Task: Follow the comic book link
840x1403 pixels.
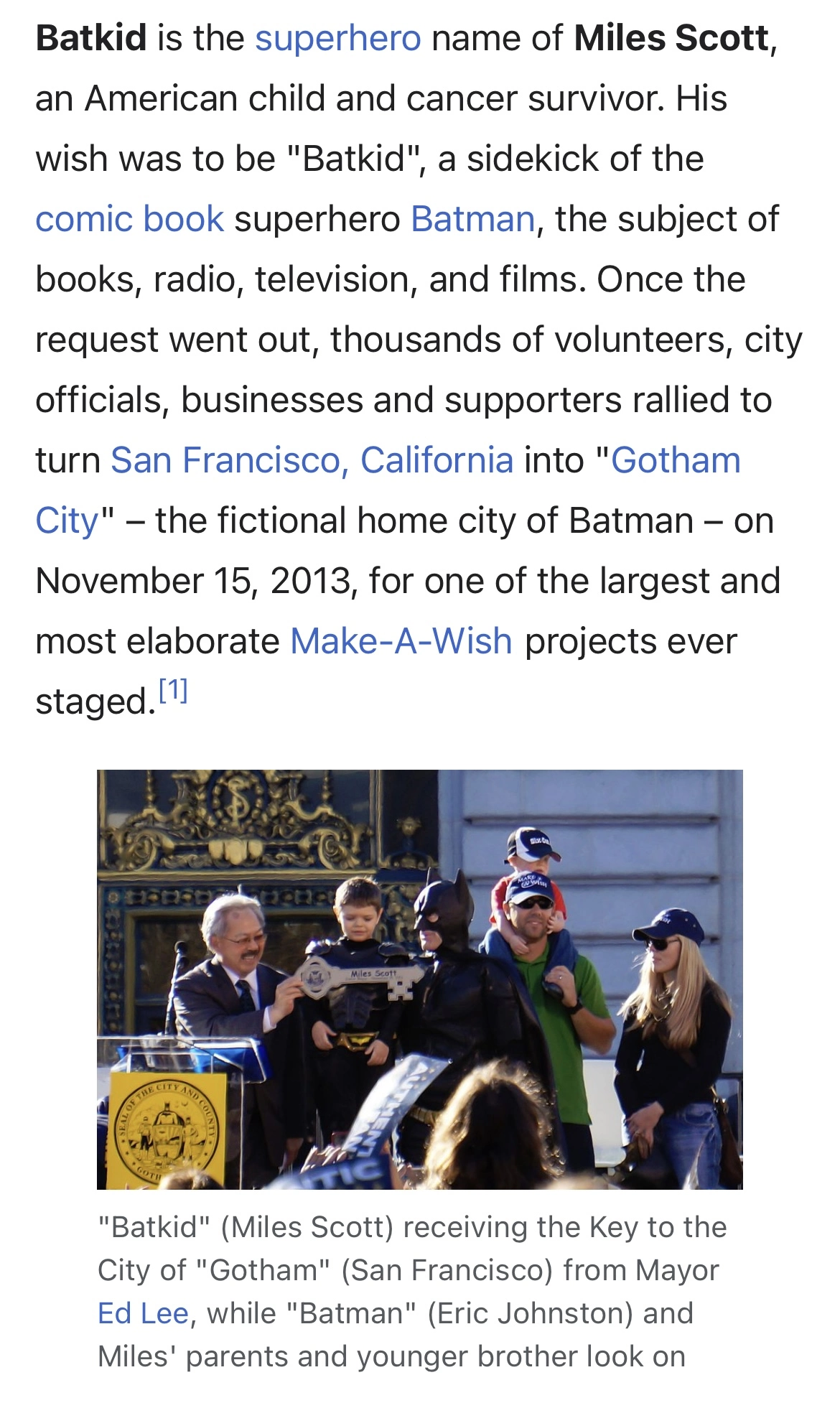Action: pyautogui.click(x=129, y=219)
